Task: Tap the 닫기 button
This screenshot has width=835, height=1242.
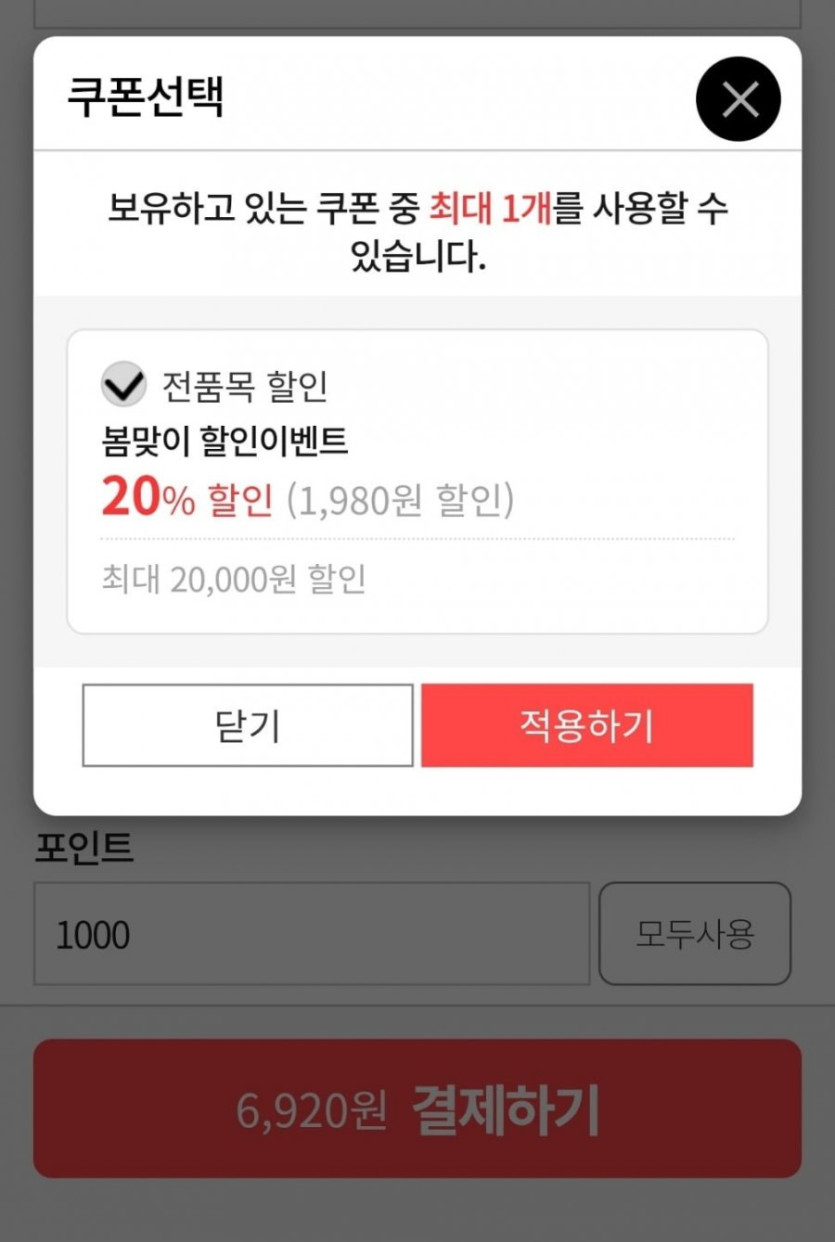Action: point(247,726)
